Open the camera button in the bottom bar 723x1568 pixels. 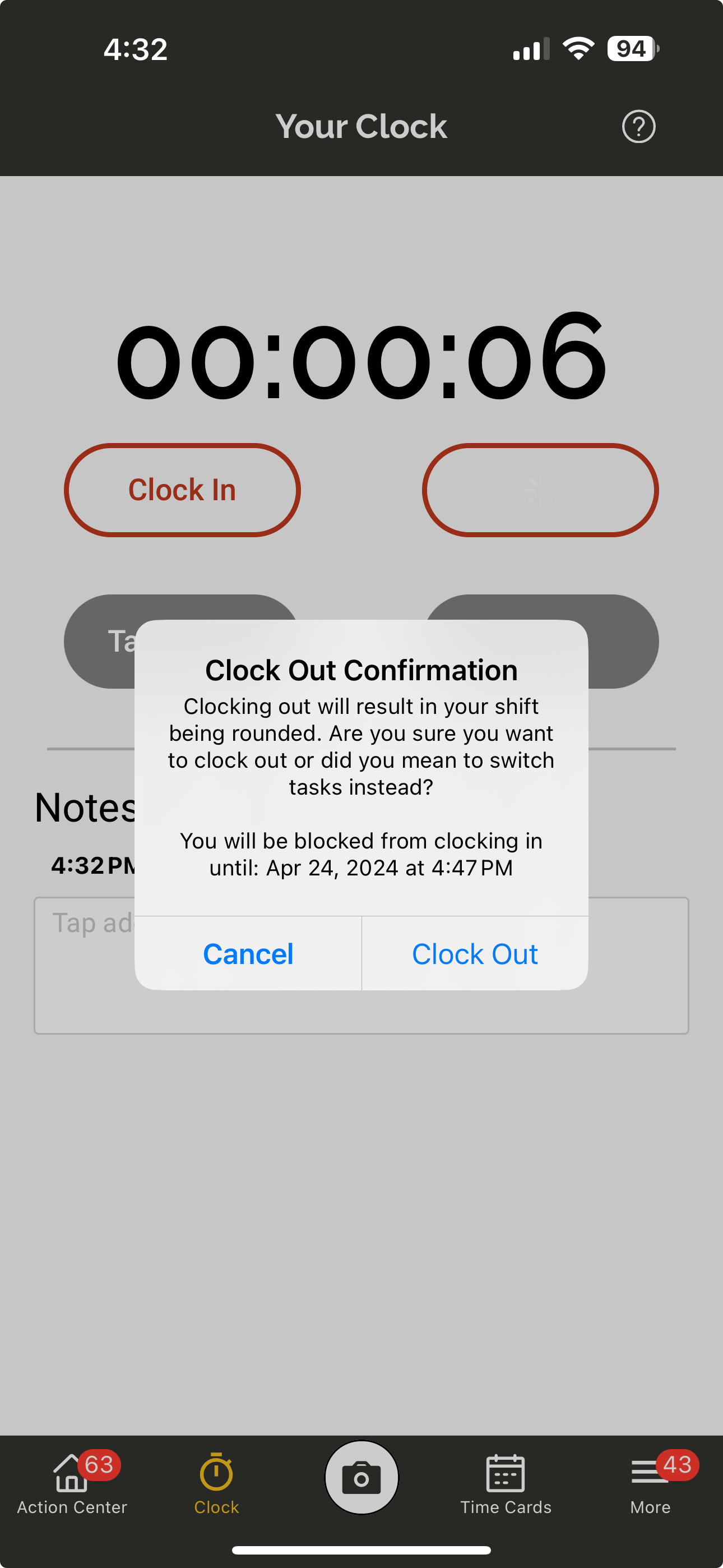pos(361,1477)
